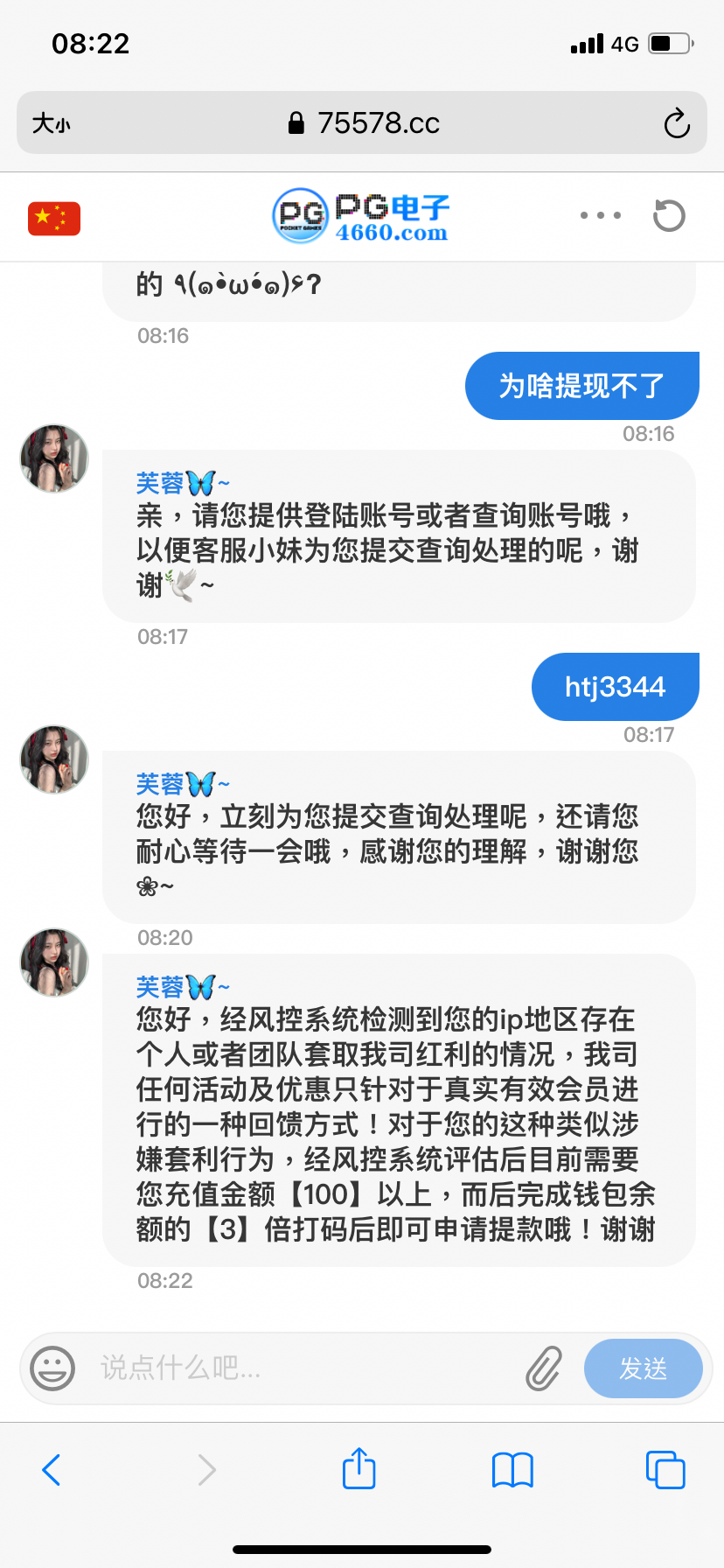
Task: Open Safari bookmarks
Action: click(512, 1470)
